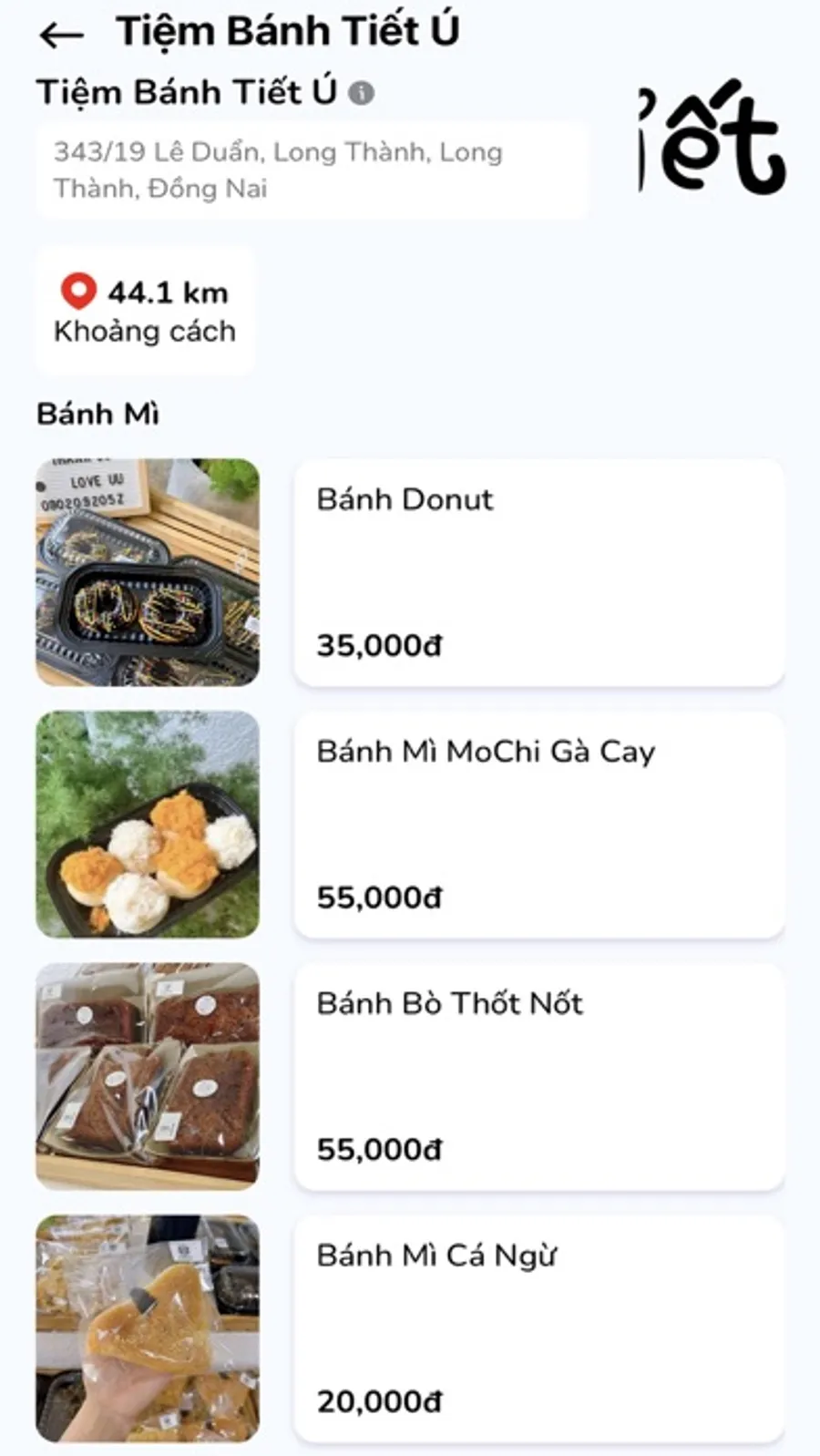View the Bánh Bò Thốt Nốt item
Image resolution: width=820 pixels, height=1456 pixels.
pos(538,1076)
